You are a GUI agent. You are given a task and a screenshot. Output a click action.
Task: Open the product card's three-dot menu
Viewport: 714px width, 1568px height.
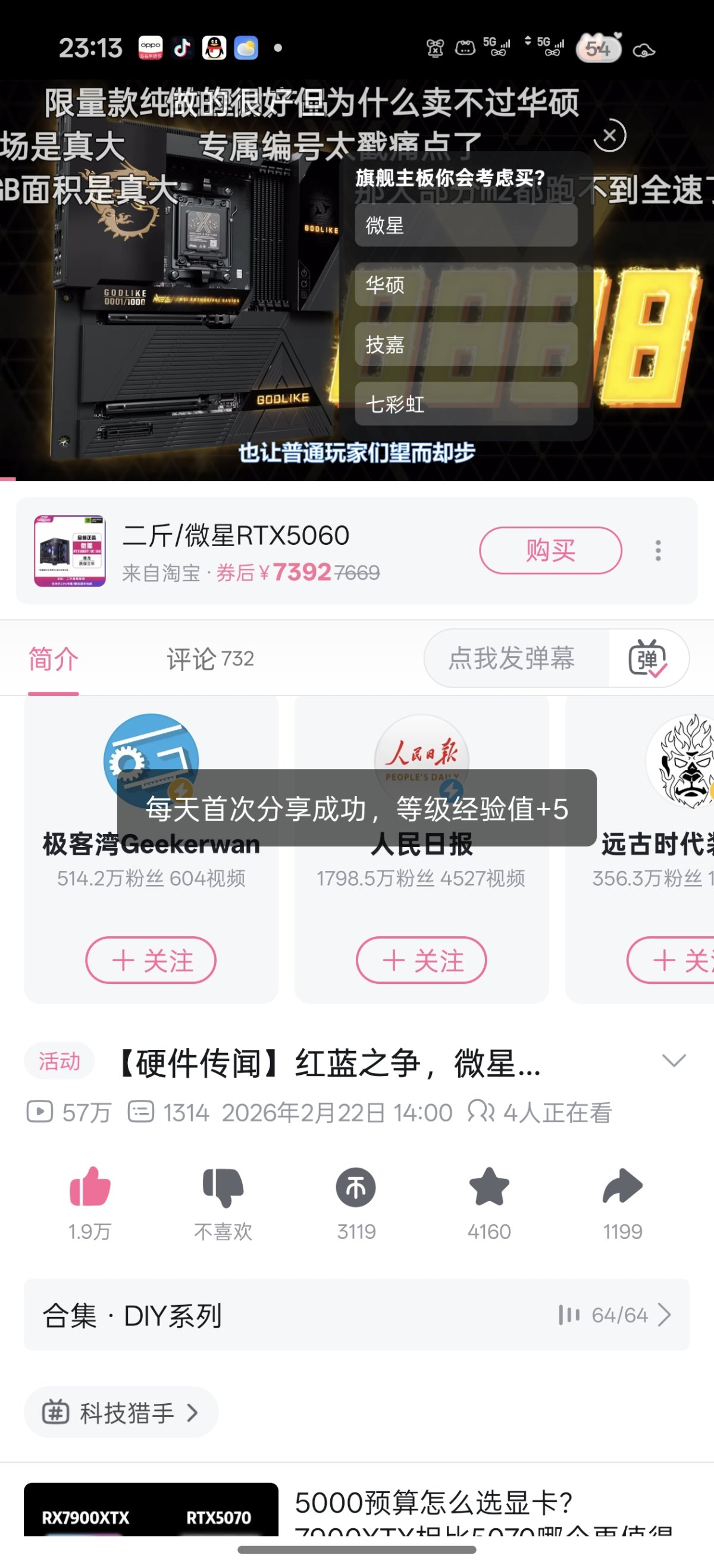point(658,550)
